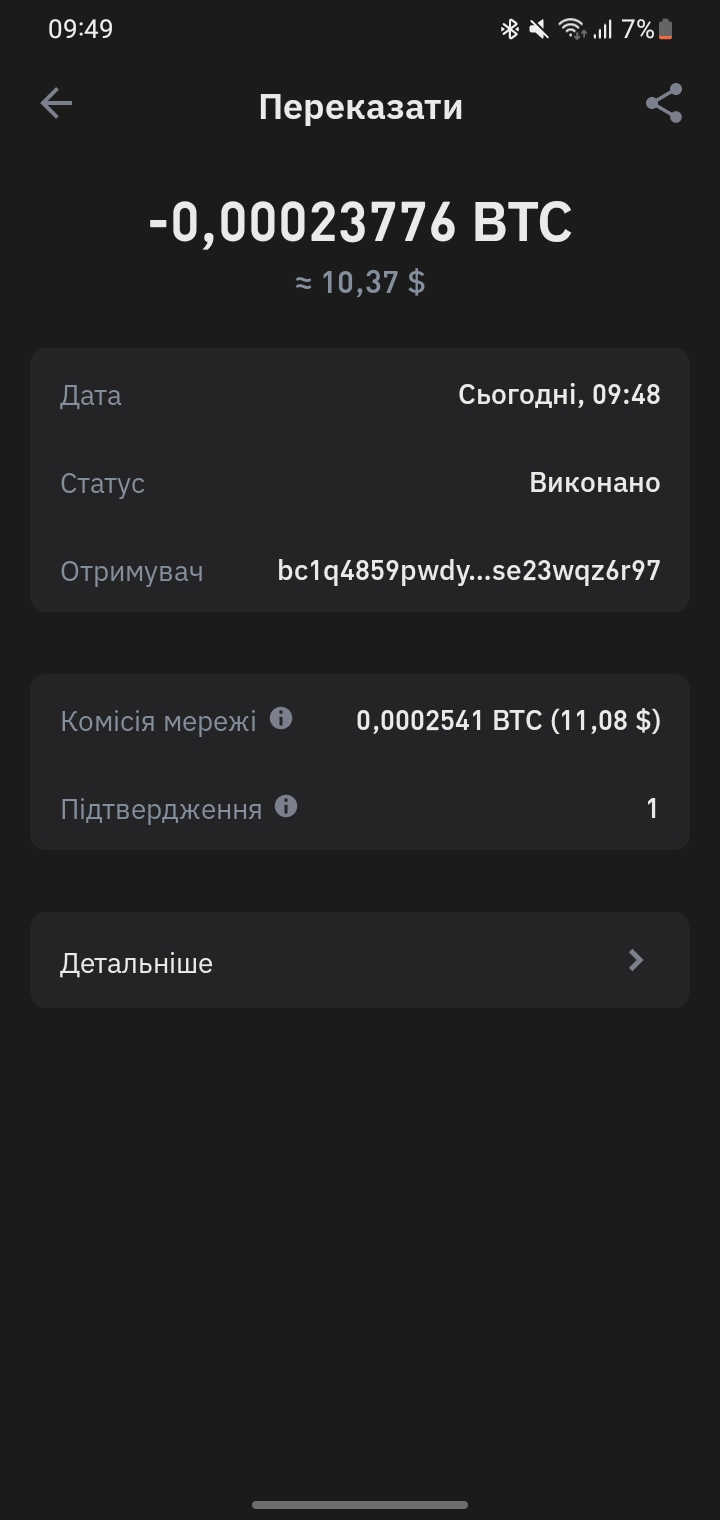
Task: Show info about Комісія мережі
Action: click(282, 718)
